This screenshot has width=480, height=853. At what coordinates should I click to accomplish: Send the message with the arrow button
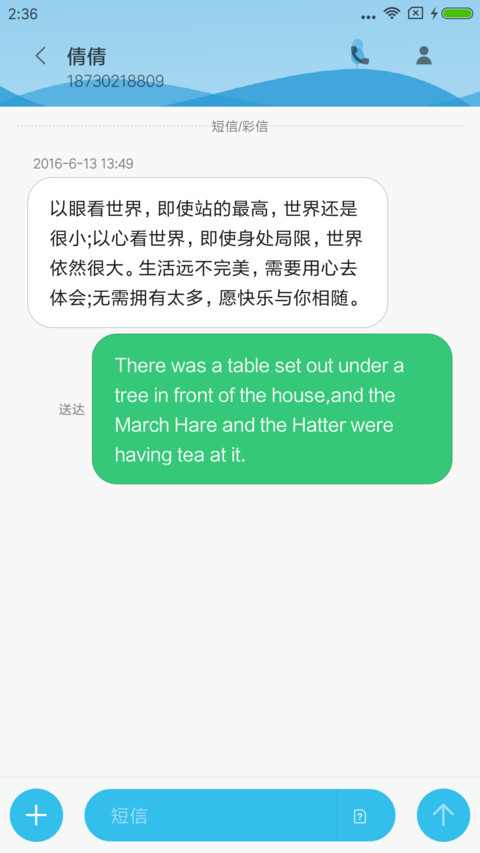[443, 815]
